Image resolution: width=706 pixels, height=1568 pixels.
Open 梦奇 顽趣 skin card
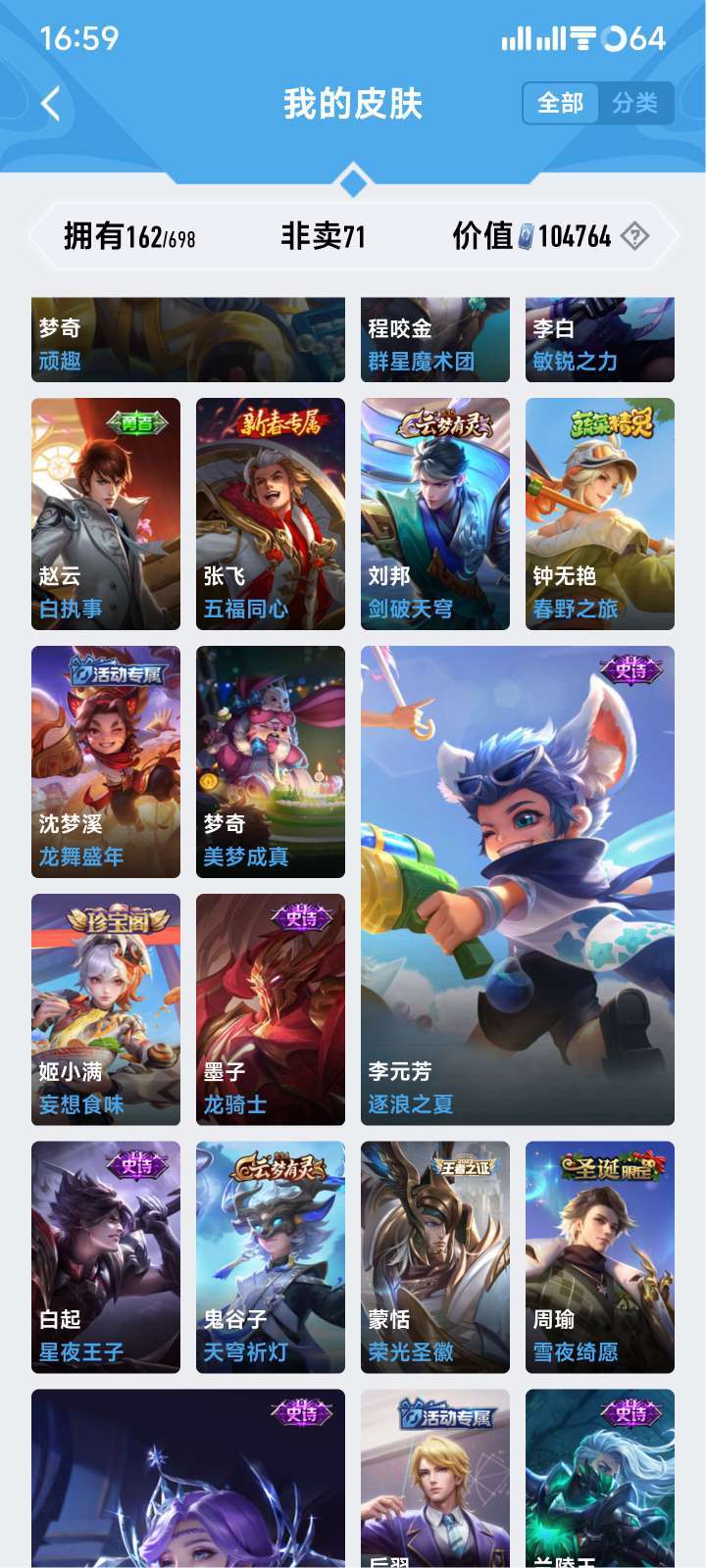coord(188,340)
